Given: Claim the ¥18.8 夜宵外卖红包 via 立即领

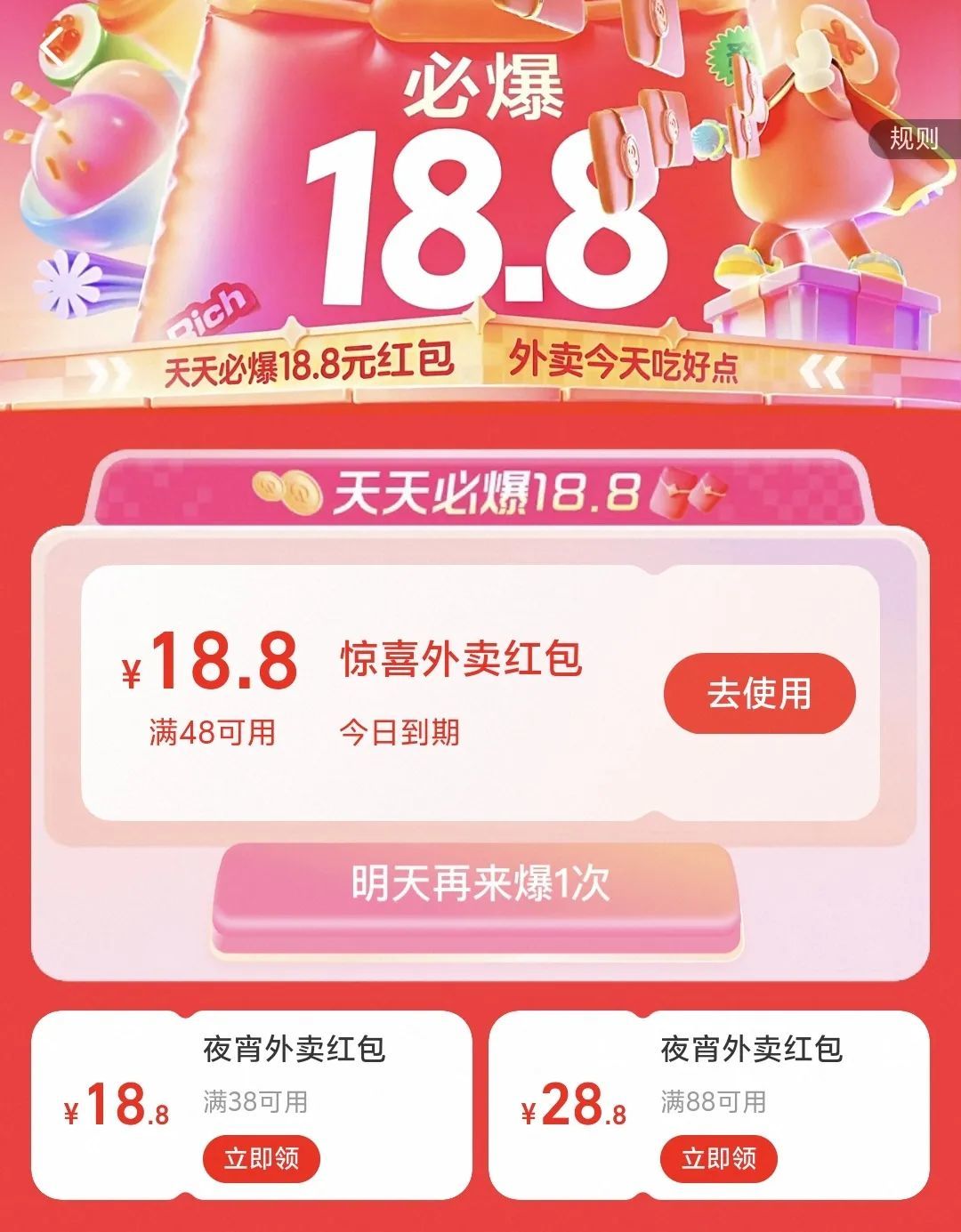Looking at the screenshot, I should [x=260, y=1158].
